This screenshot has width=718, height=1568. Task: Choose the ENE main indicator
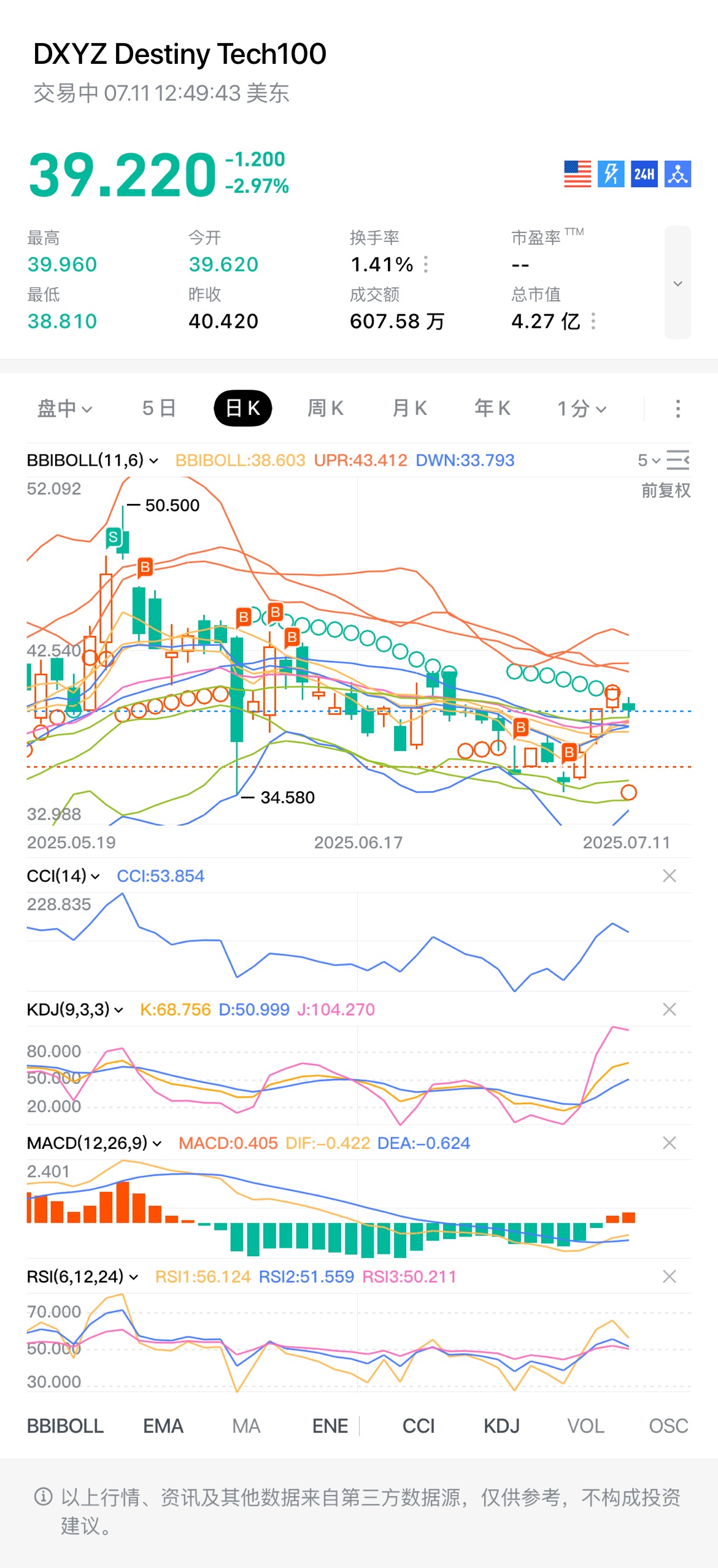coord(330,1426)
